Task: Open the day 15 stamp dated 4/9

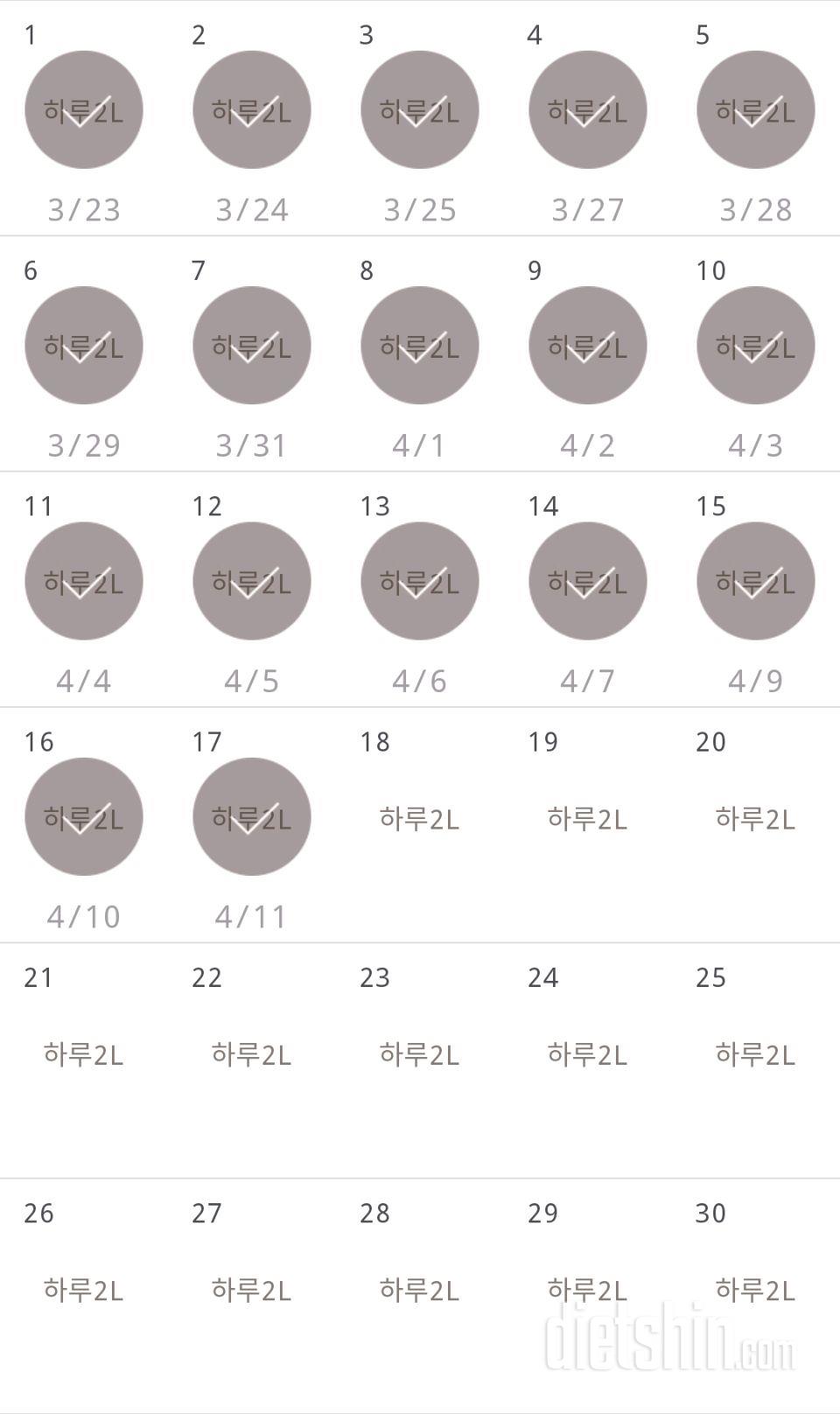Action: coord(756,581)
